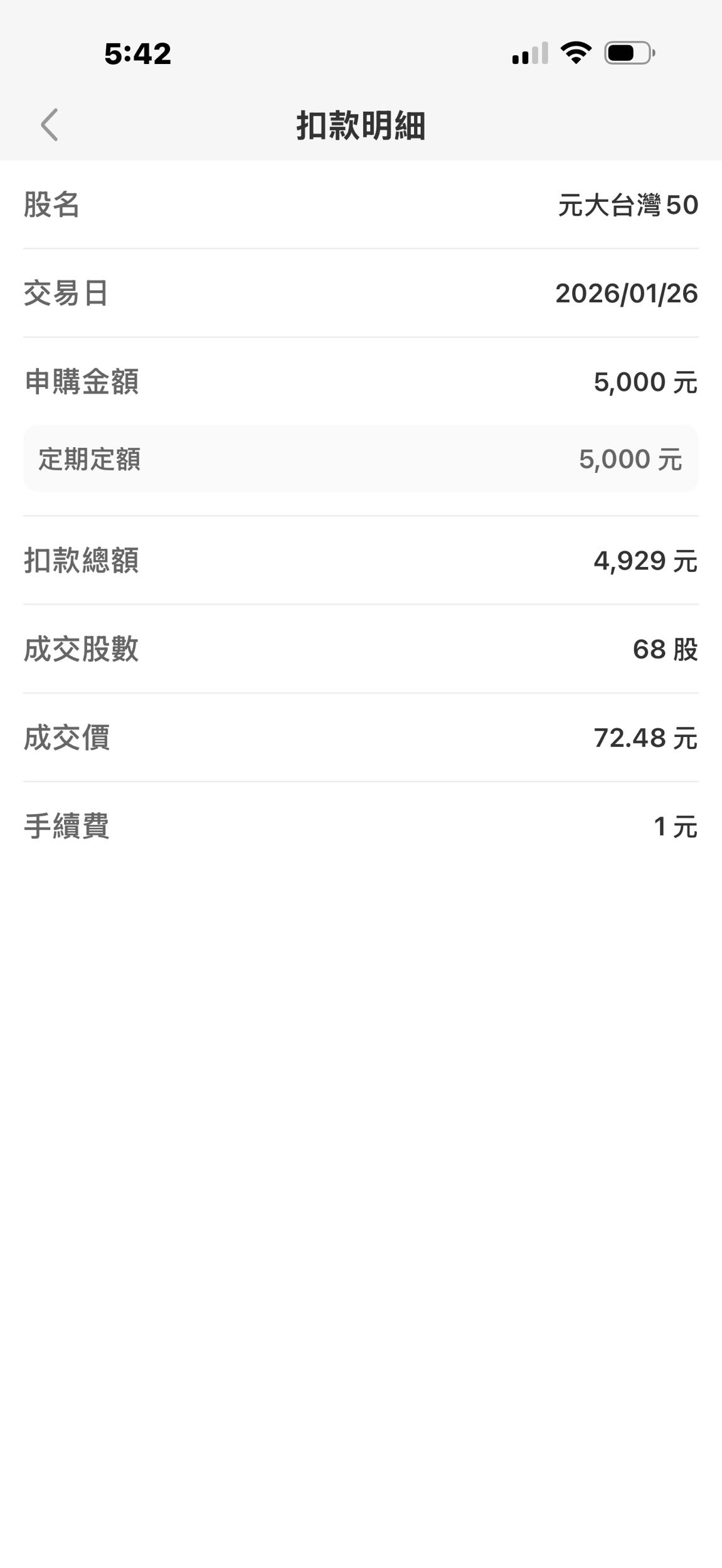Tap the 4,929 元 deduction total
722x1568 pixels.
[x=645, y=561]
